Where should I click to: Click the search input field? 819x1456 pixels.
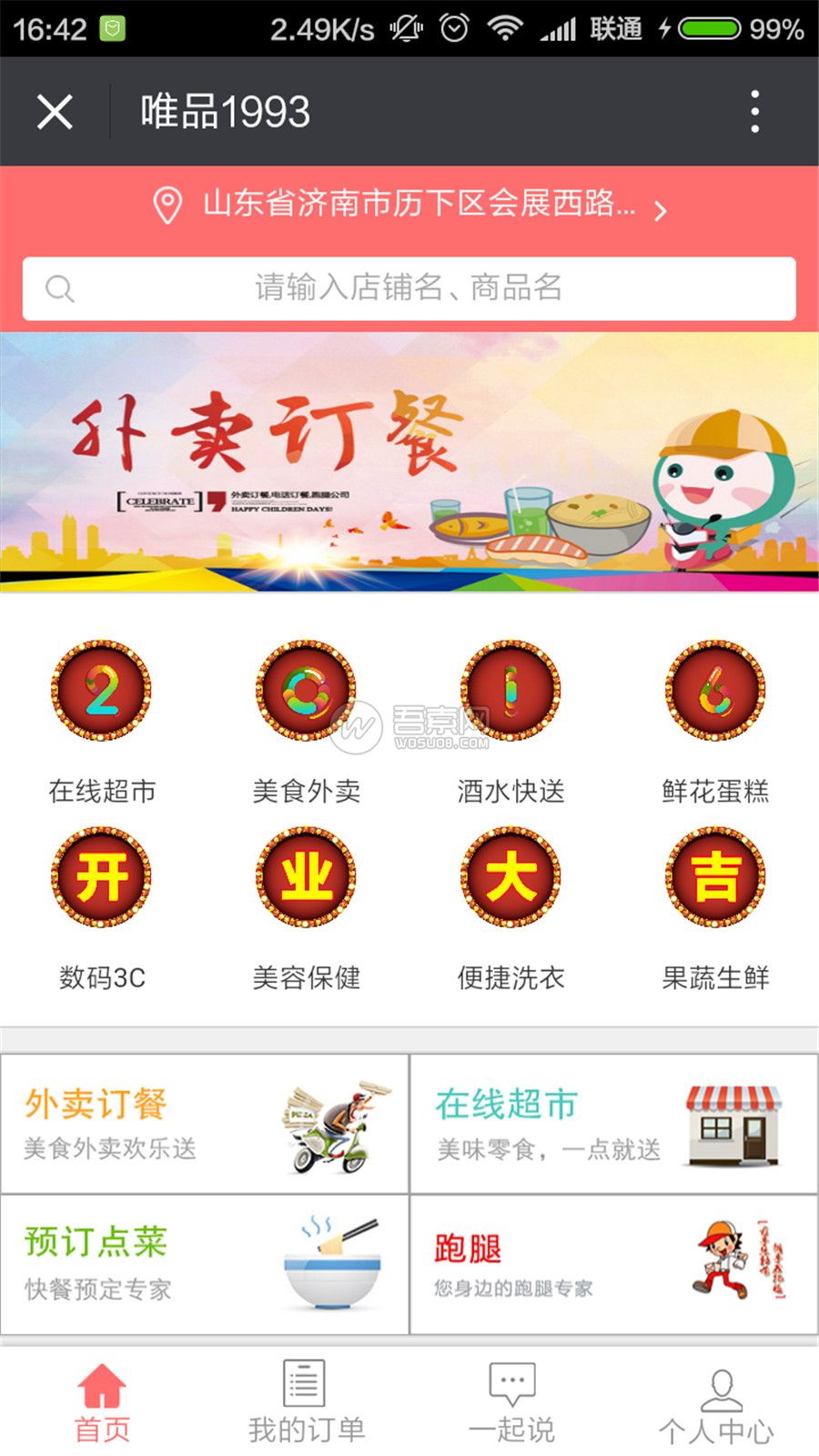pos(409,288)
